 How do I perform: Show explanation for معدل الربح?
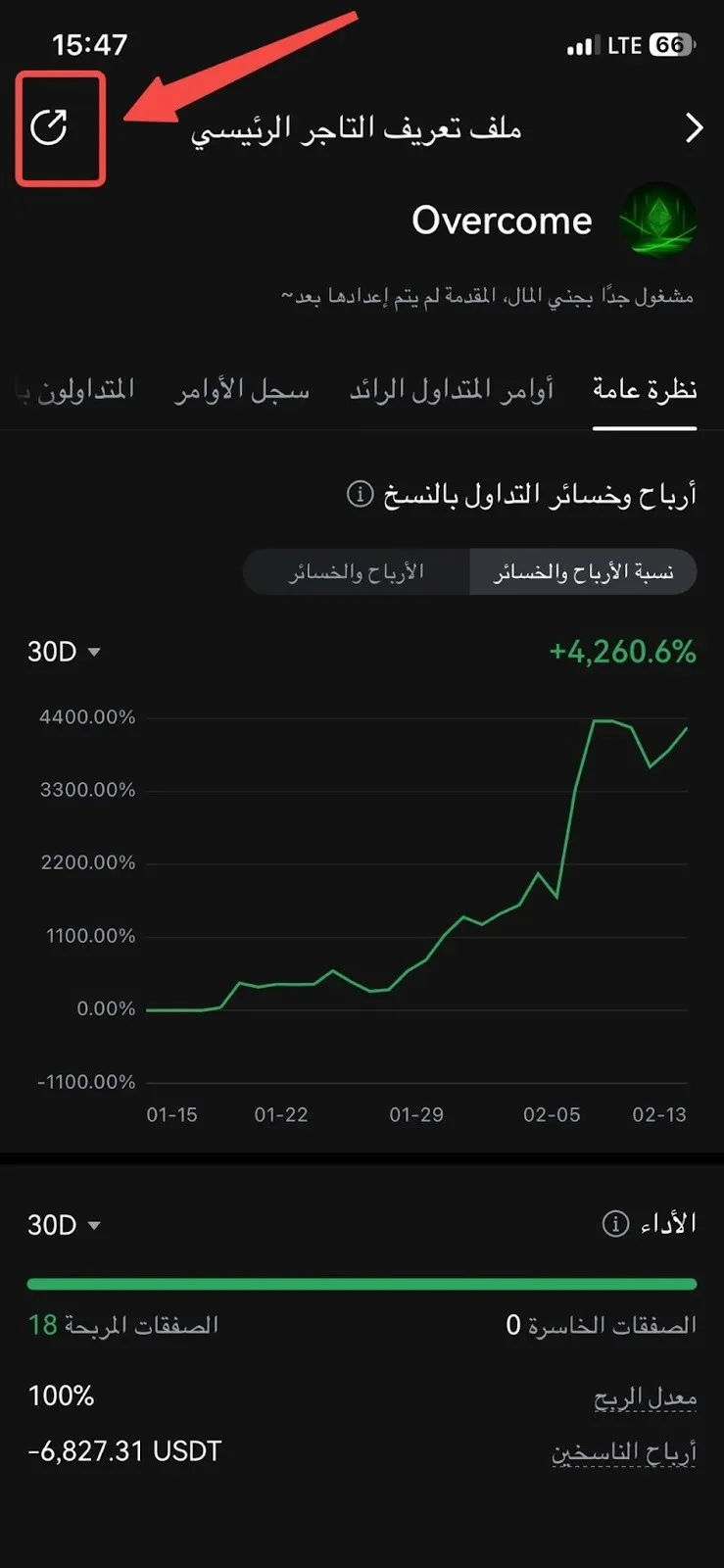click(x=645, y=1397)
